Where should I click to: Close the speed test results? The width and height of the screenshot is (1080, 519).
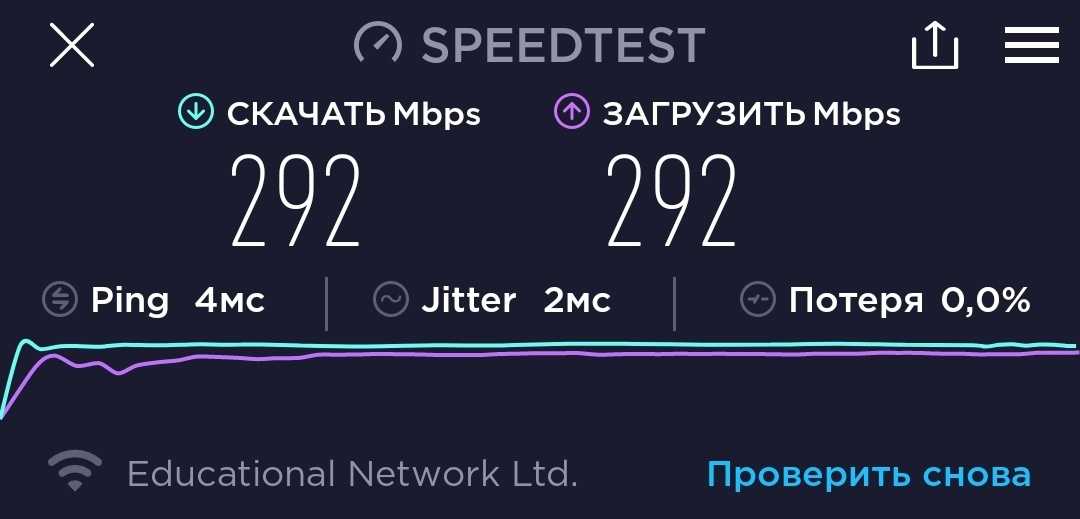pos(72,46)
